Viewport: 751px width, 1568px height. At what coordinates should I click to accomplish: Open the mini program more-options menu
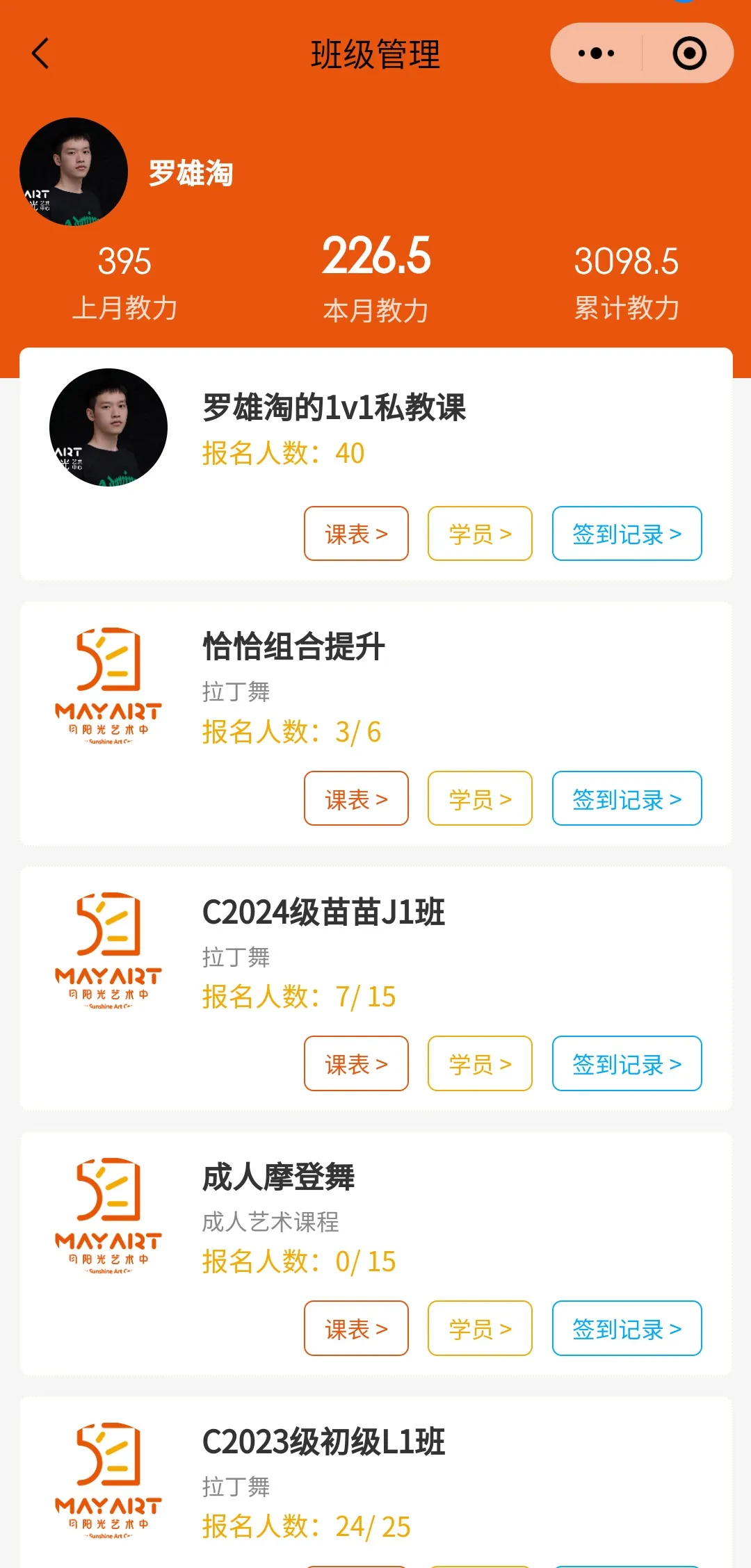(597, 54)
